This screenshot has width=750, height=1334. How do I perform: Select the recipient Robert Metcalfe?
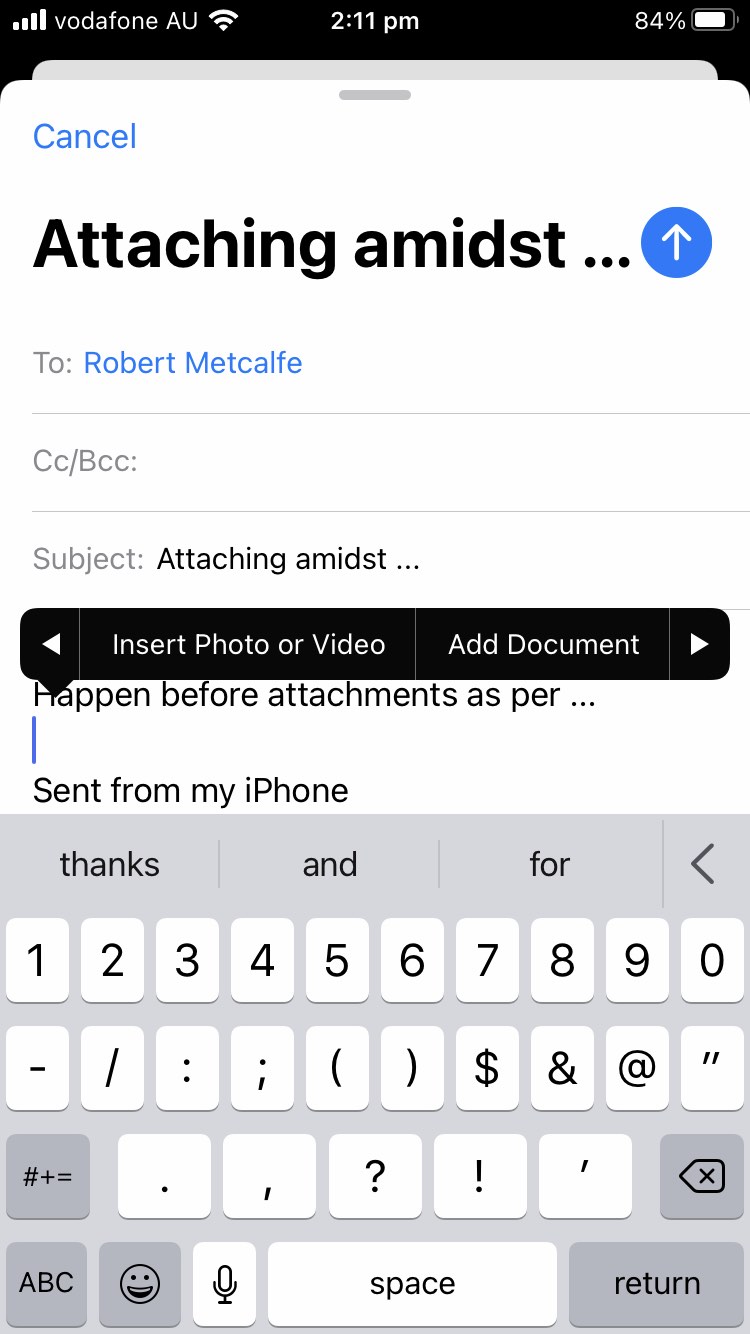(193, 362)
